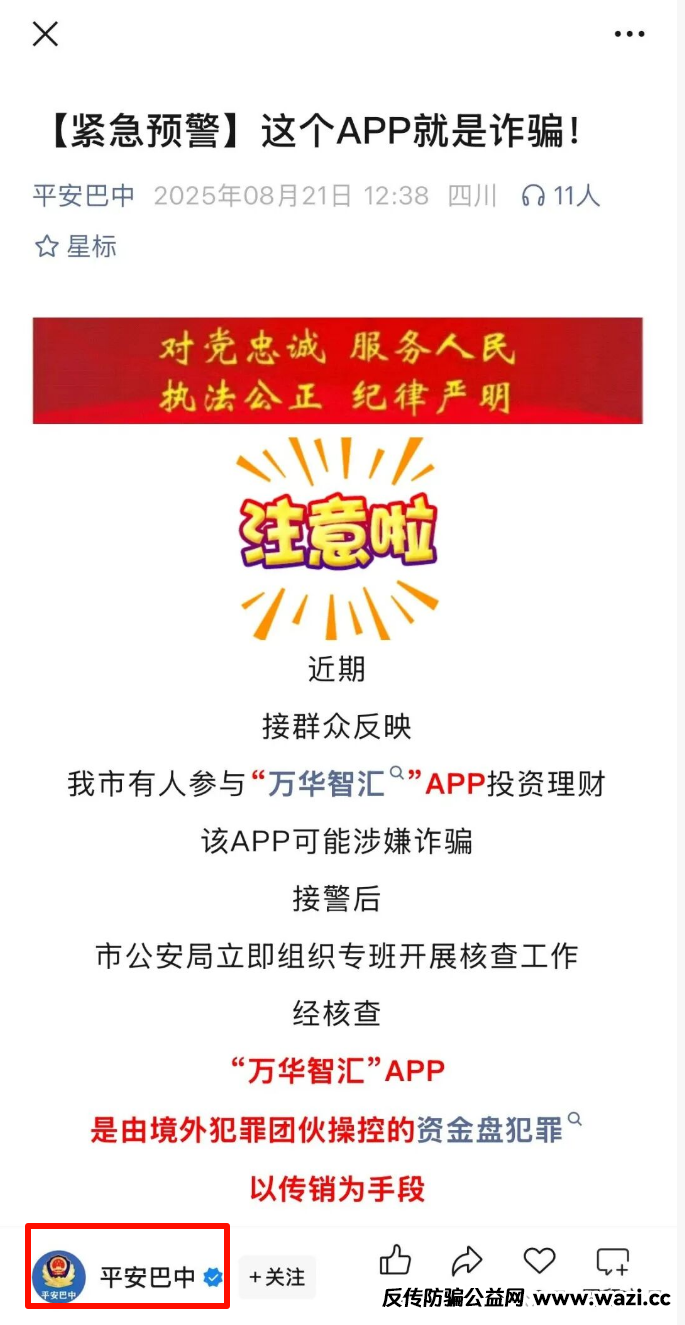Open the three-dot overflow menu
Viewport: 685px width, 1325px height.
point(629,34)
